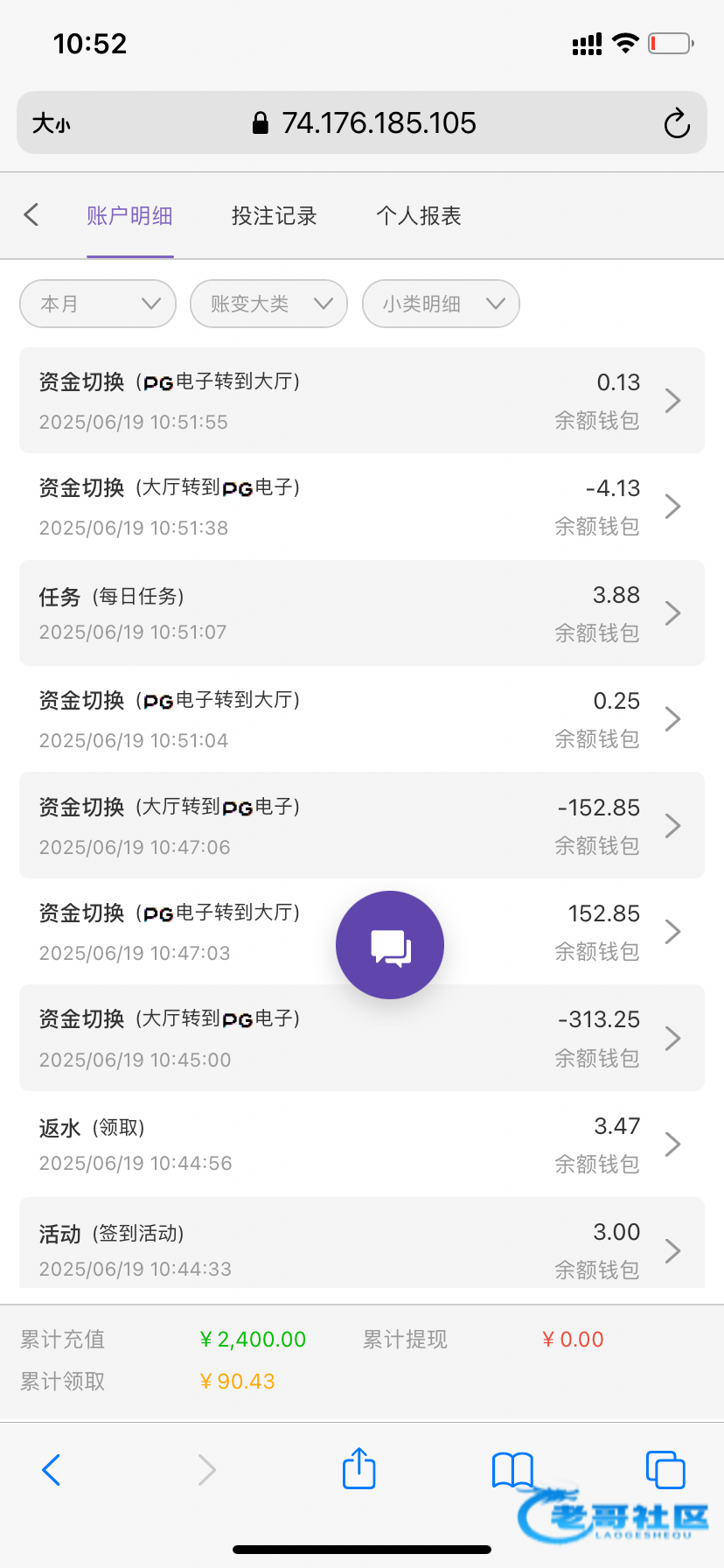Open the -313.25 transfer record
724x1568 pixels.
pos(362,1038)
